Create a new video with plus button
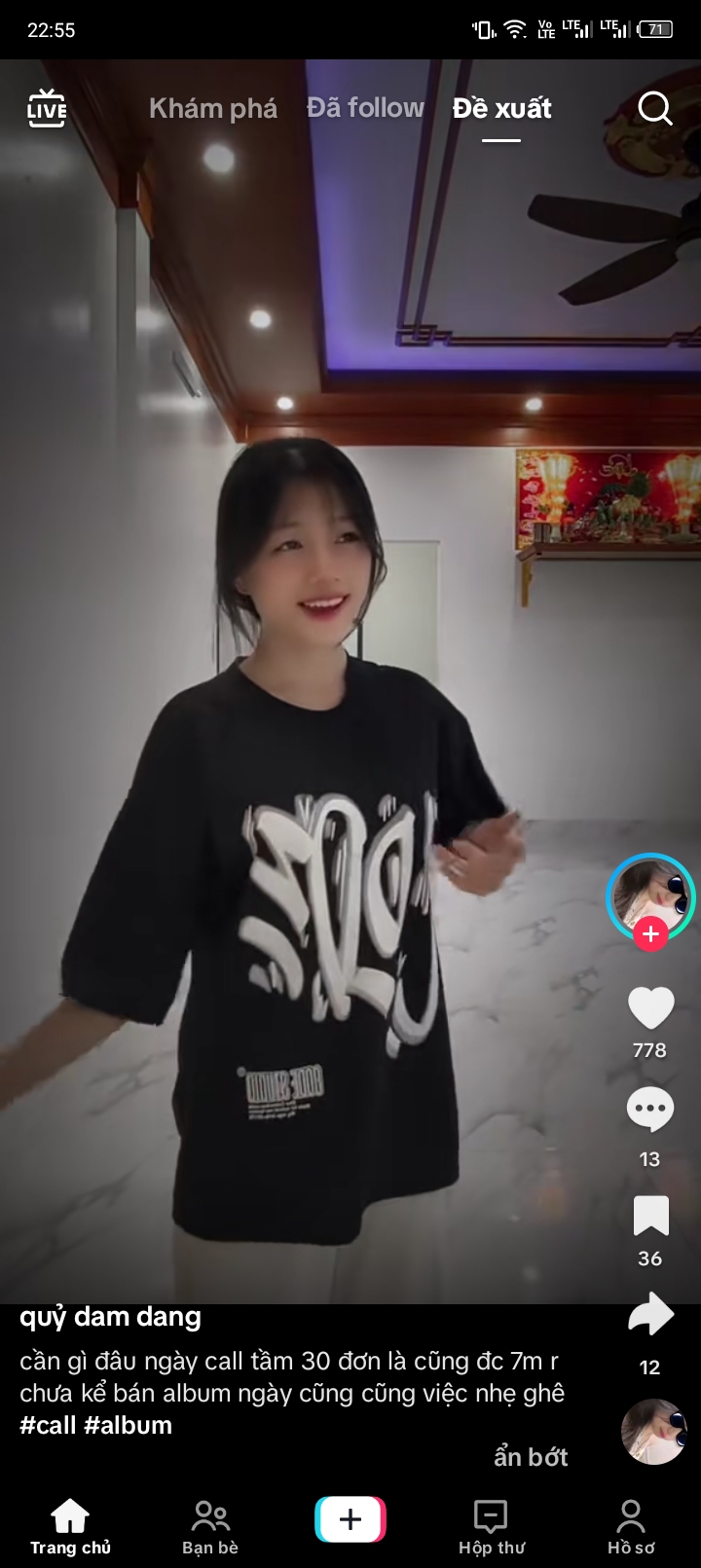 [x=350, y=1519]
